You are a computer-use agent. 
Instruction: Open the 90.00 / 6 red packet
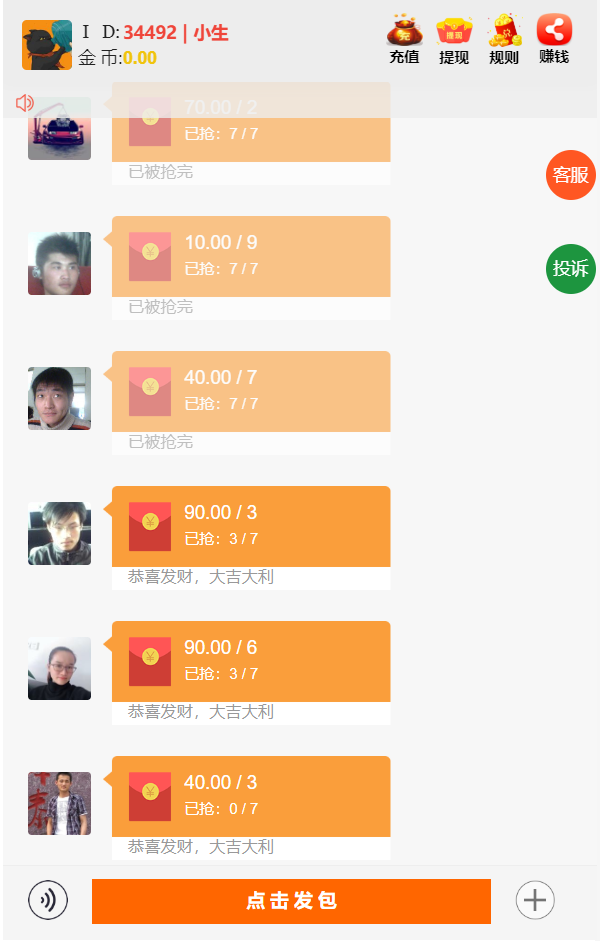coord(250,661)
